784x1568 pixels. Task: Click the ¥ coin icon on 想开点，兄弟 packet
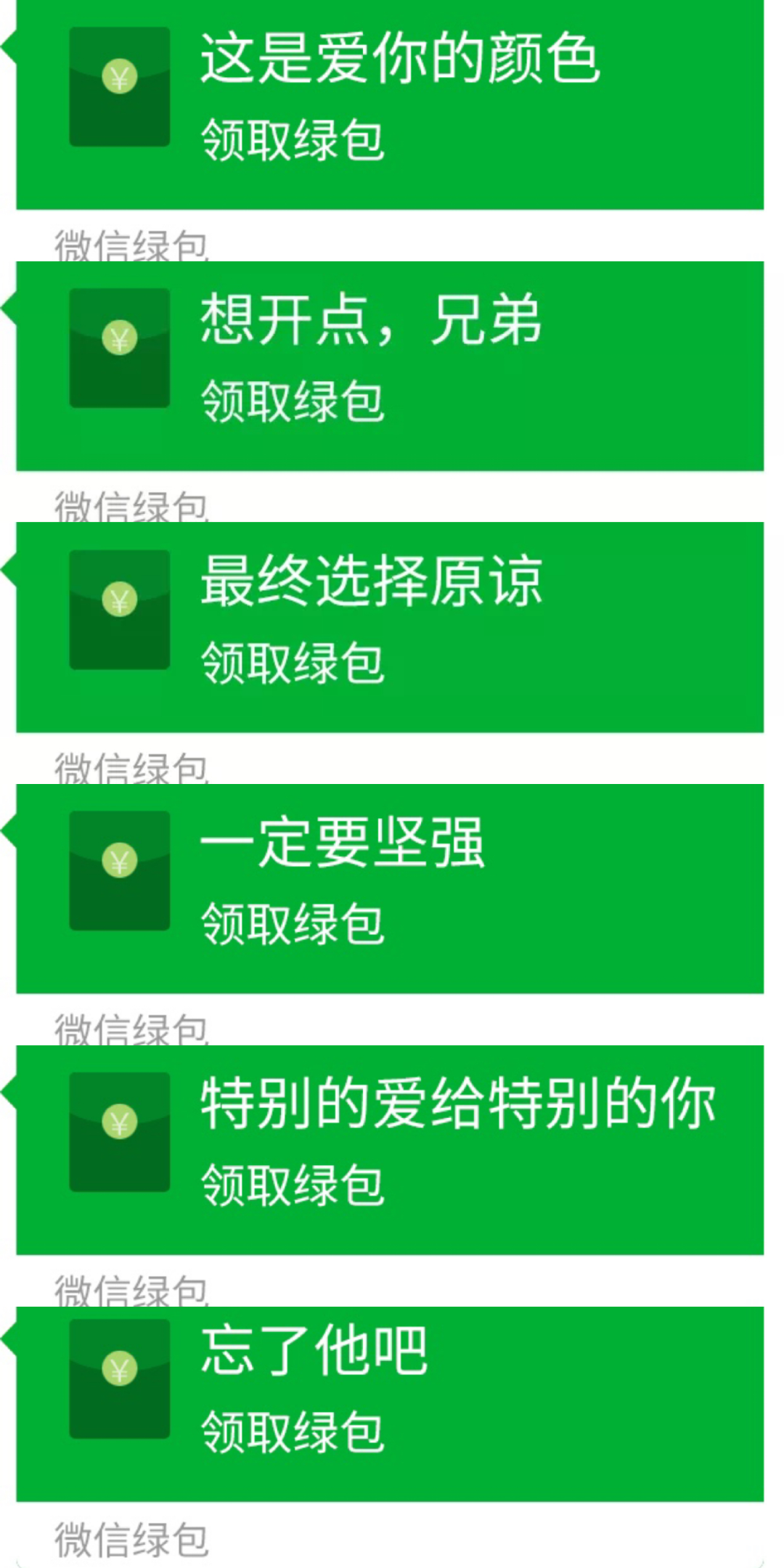(120, 338)
